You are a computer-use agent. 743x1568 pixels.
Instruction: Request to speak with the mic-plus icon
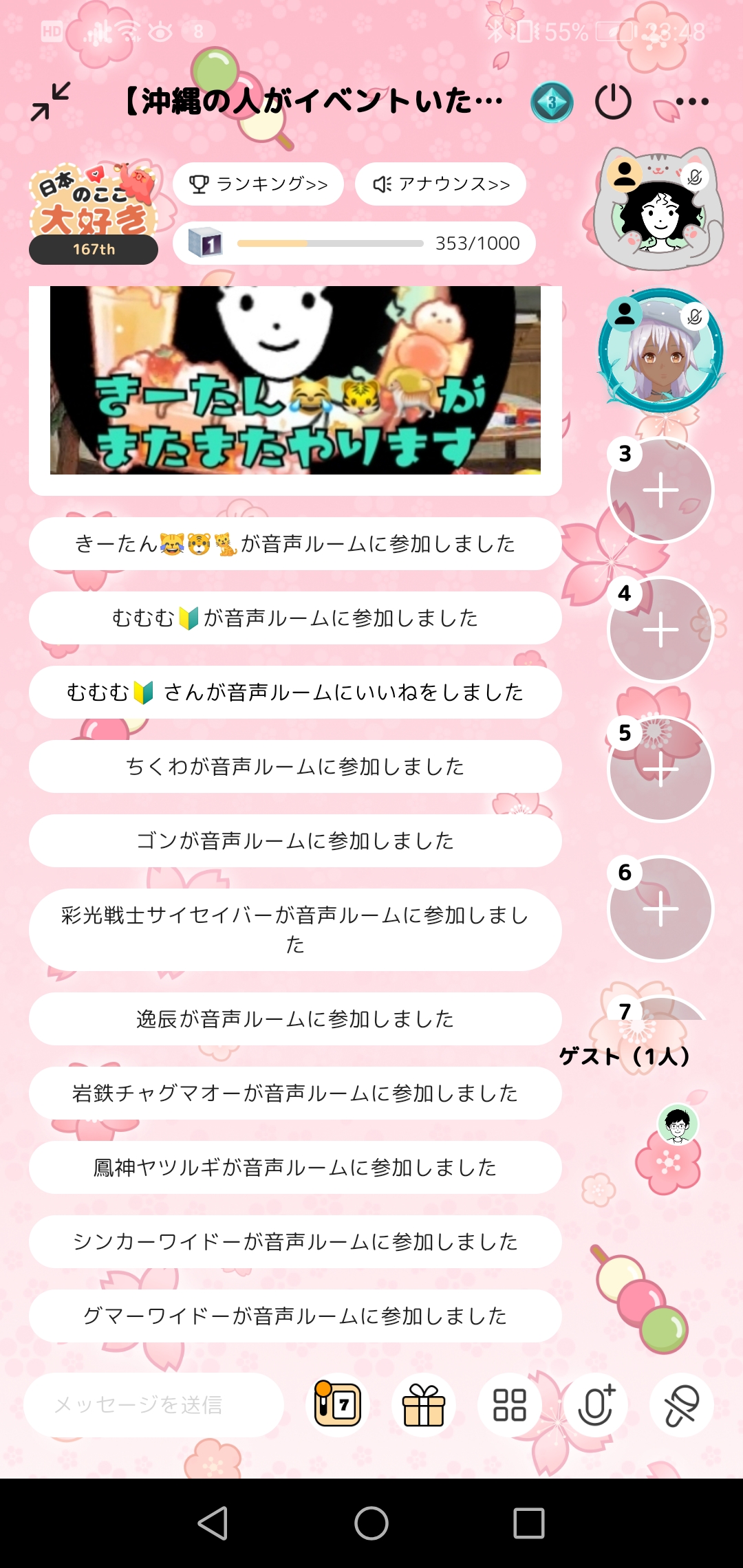click(x=596, y=1404)
